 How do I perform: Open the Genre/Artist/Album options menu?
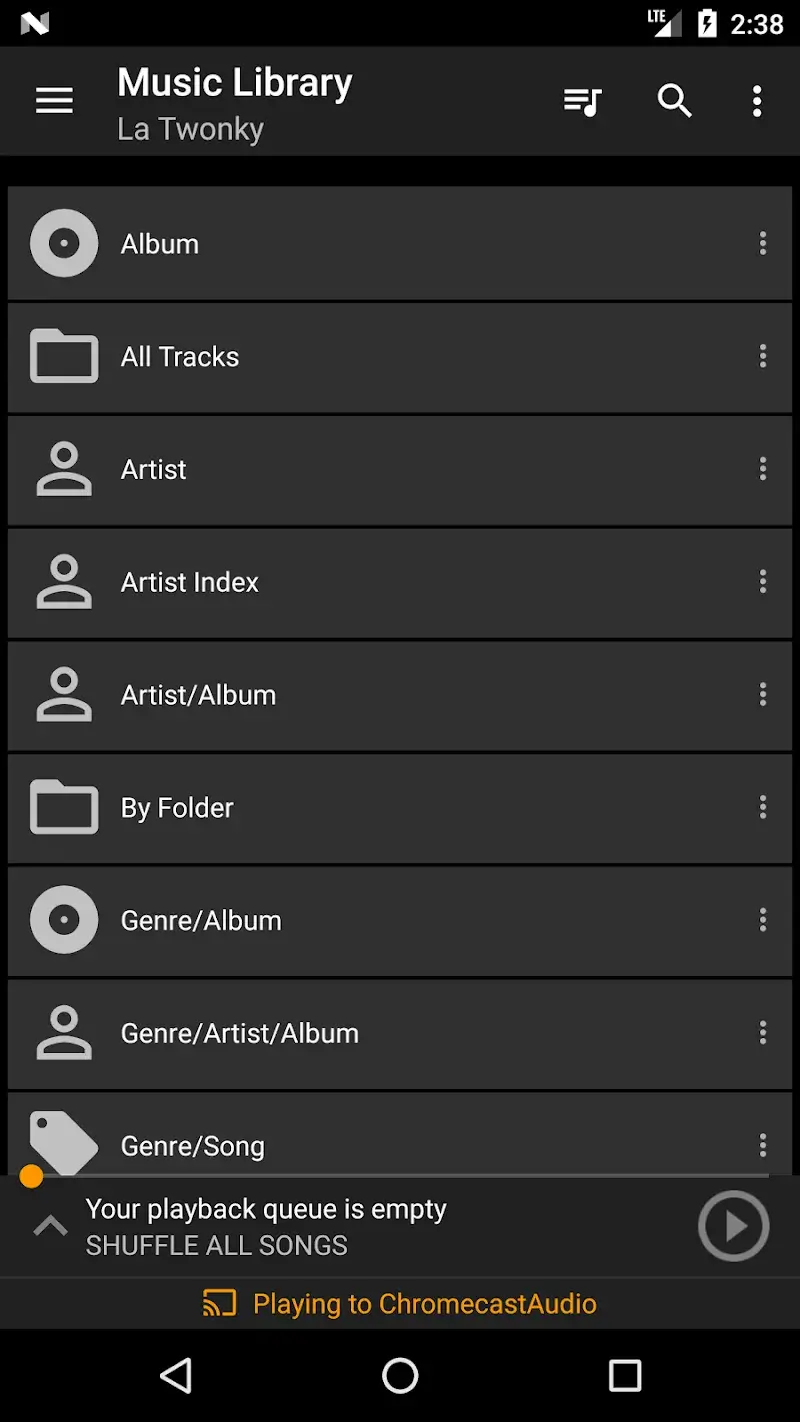point(763,1033)
